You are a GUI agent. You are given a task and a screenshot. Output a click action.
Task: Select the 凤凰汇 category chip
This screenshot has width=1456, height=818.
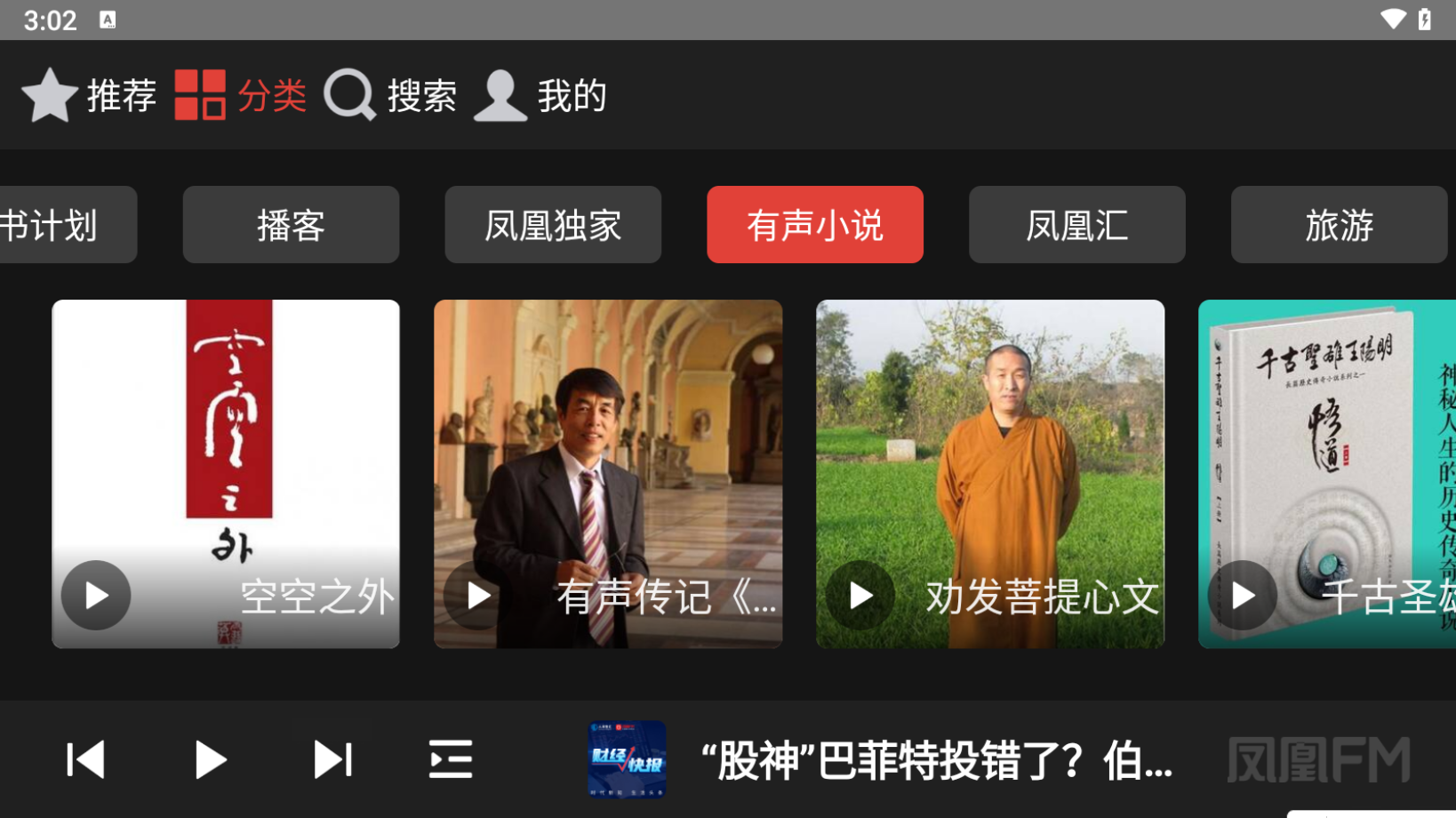coord(1076,225)
